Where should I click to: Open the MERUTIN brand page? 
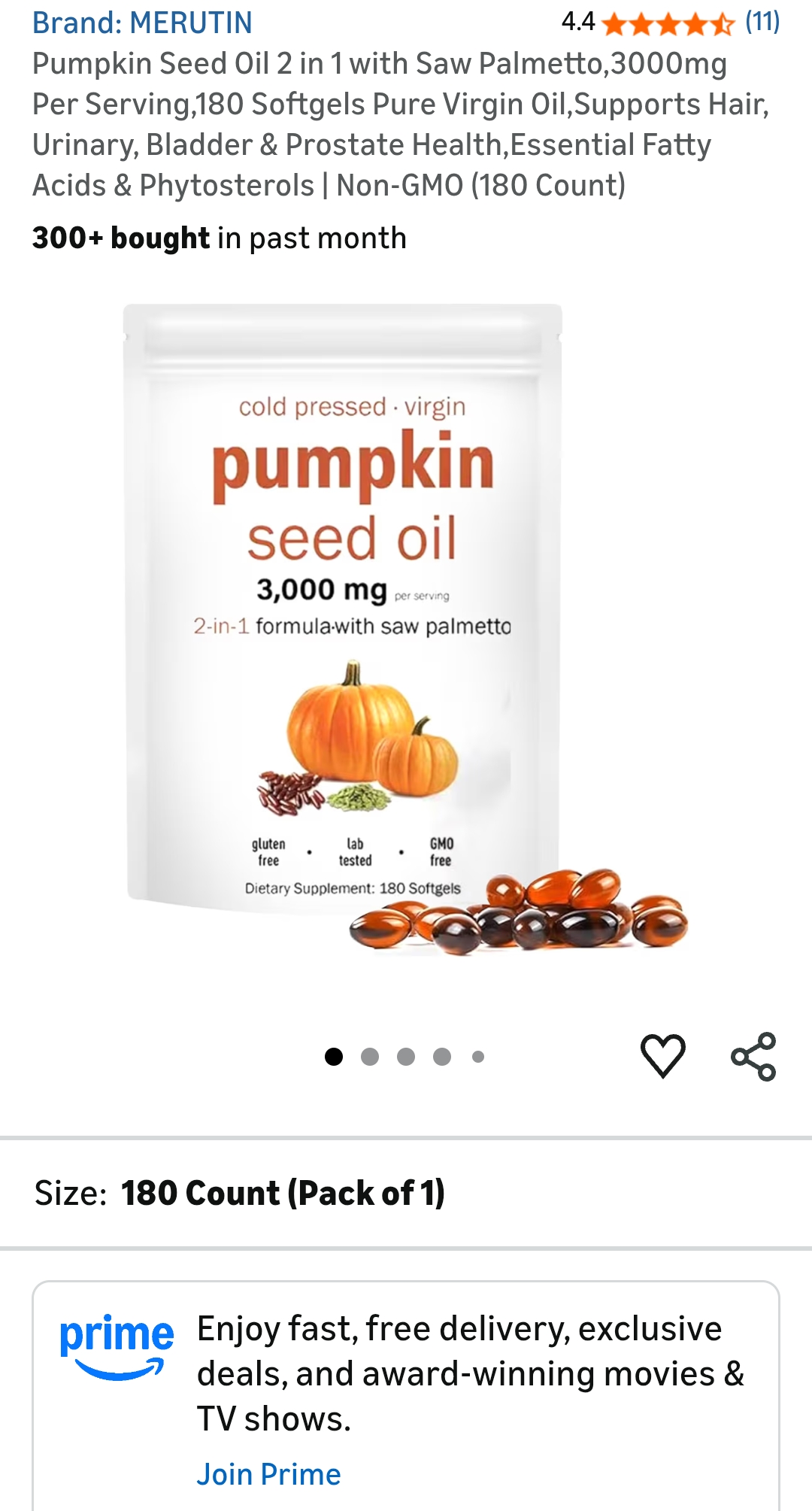[x=143, y=23]
